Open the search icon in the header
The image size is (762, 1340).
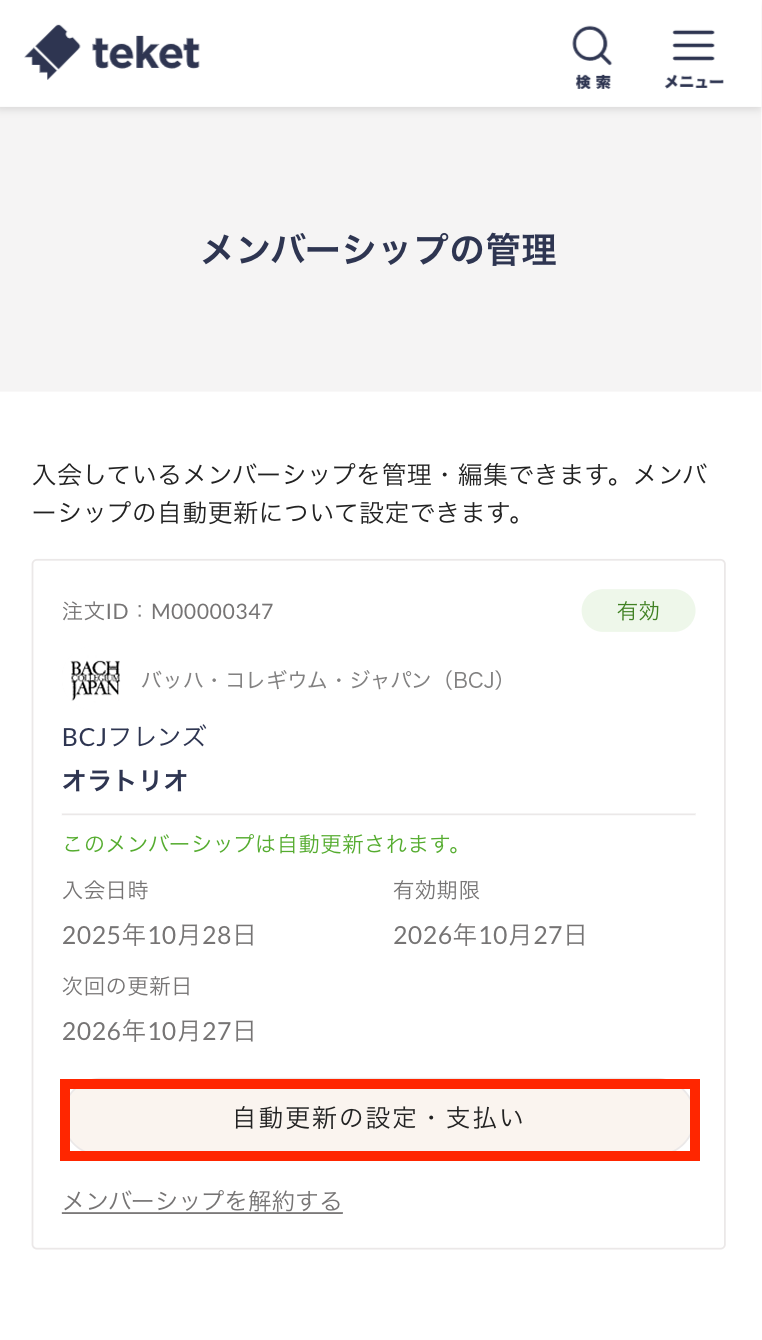[x=592, y=57]
